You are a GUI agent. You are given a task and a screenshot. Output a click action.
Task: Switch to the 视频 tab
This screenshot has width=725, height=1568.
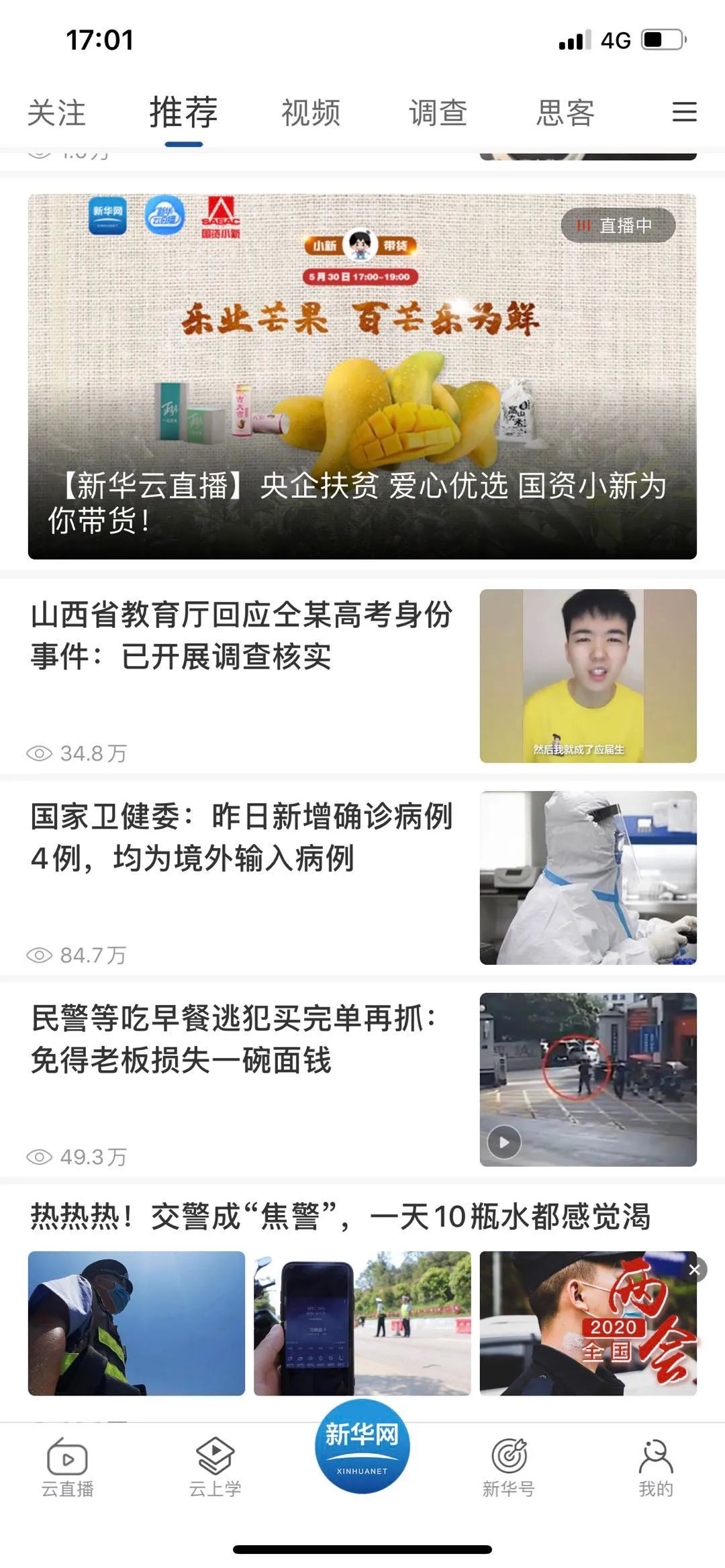(310, 113)
